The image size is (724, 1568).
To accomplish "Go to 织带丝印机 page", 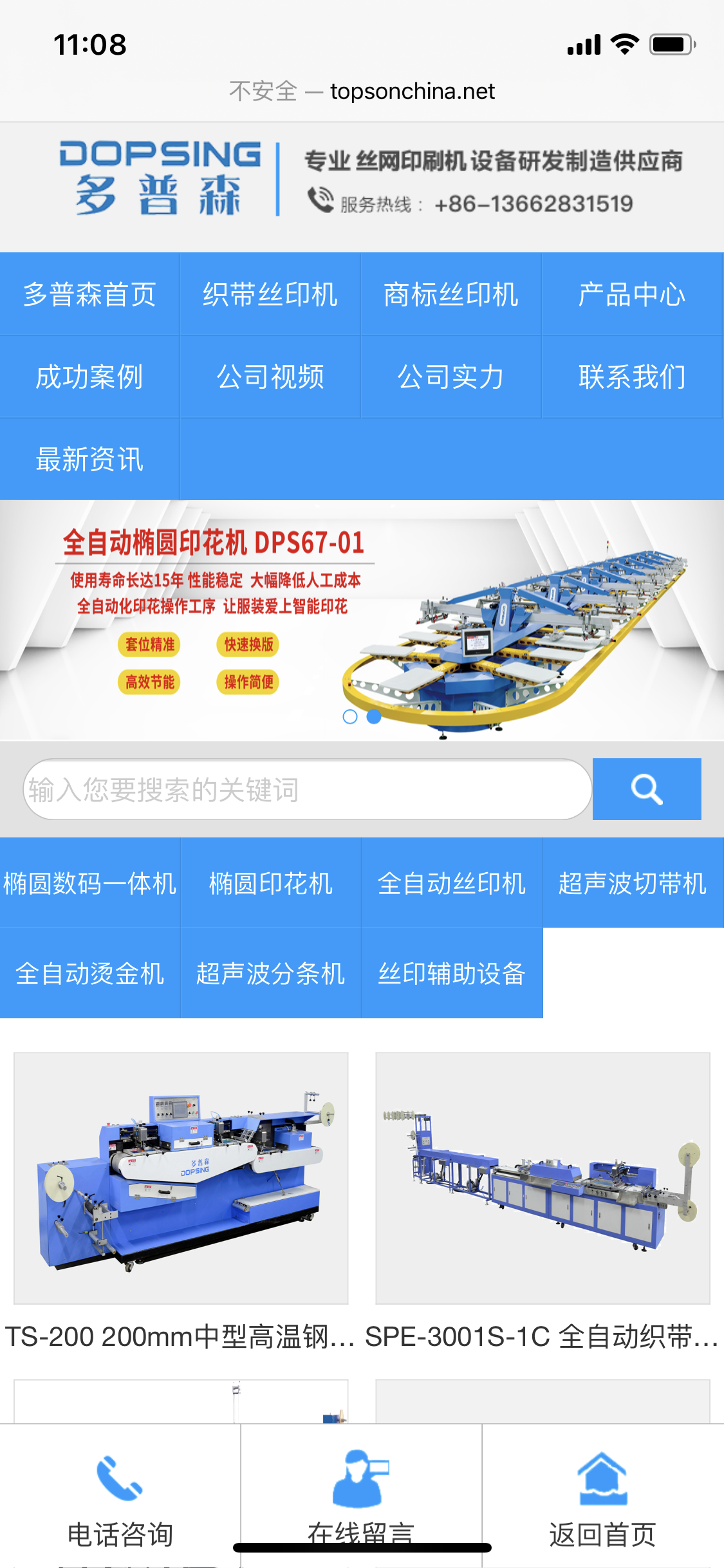I will tap(270, 295).
